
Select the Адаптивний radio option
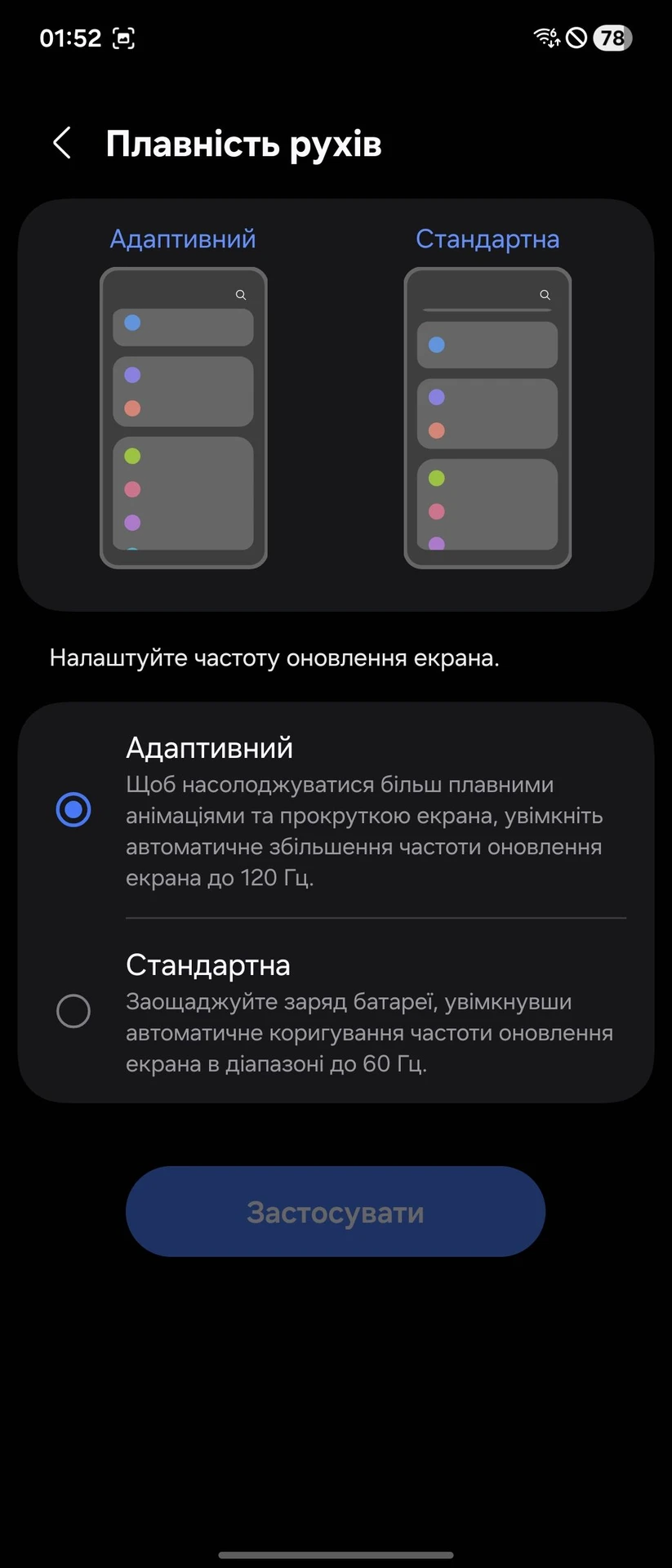coord(73,809)
